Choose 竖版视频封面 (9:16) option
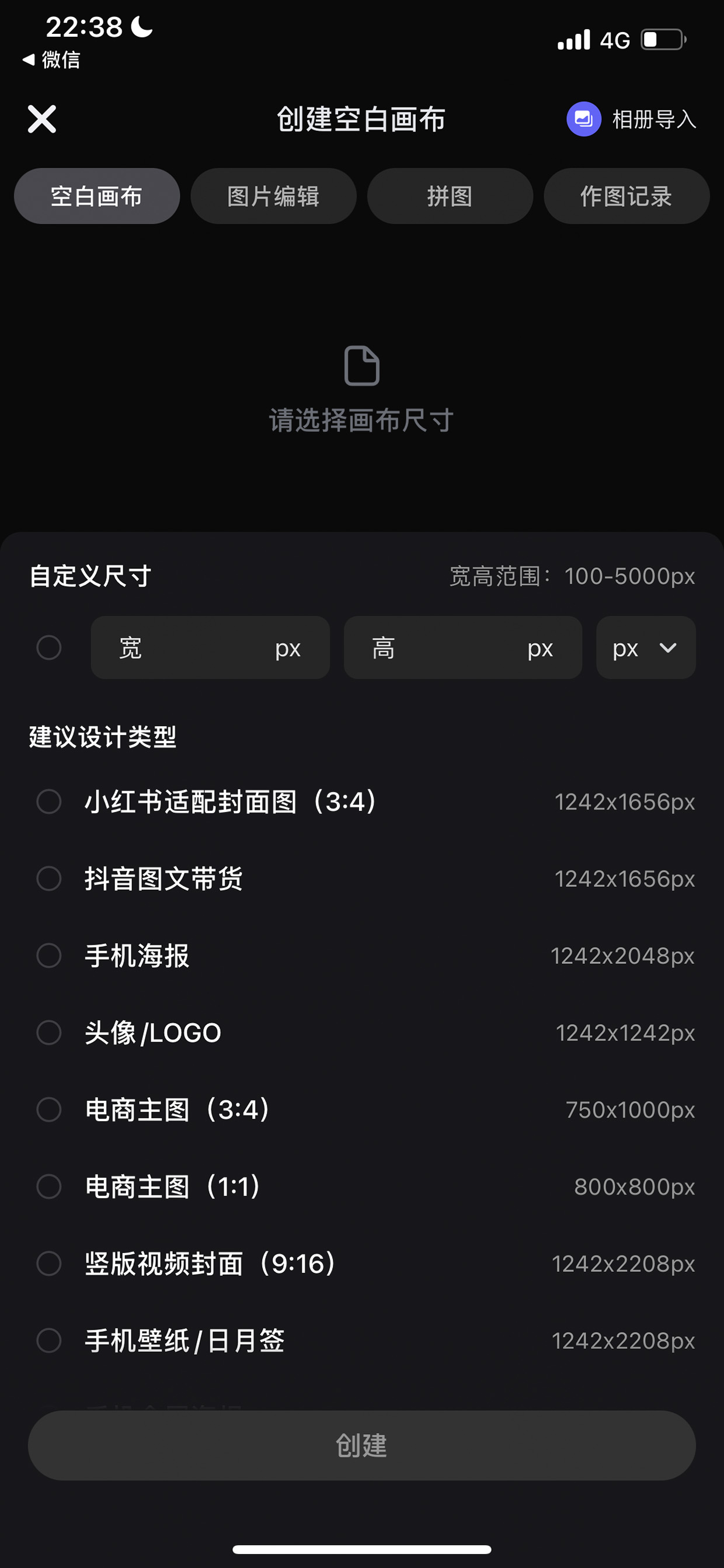 click(362, 1264)
